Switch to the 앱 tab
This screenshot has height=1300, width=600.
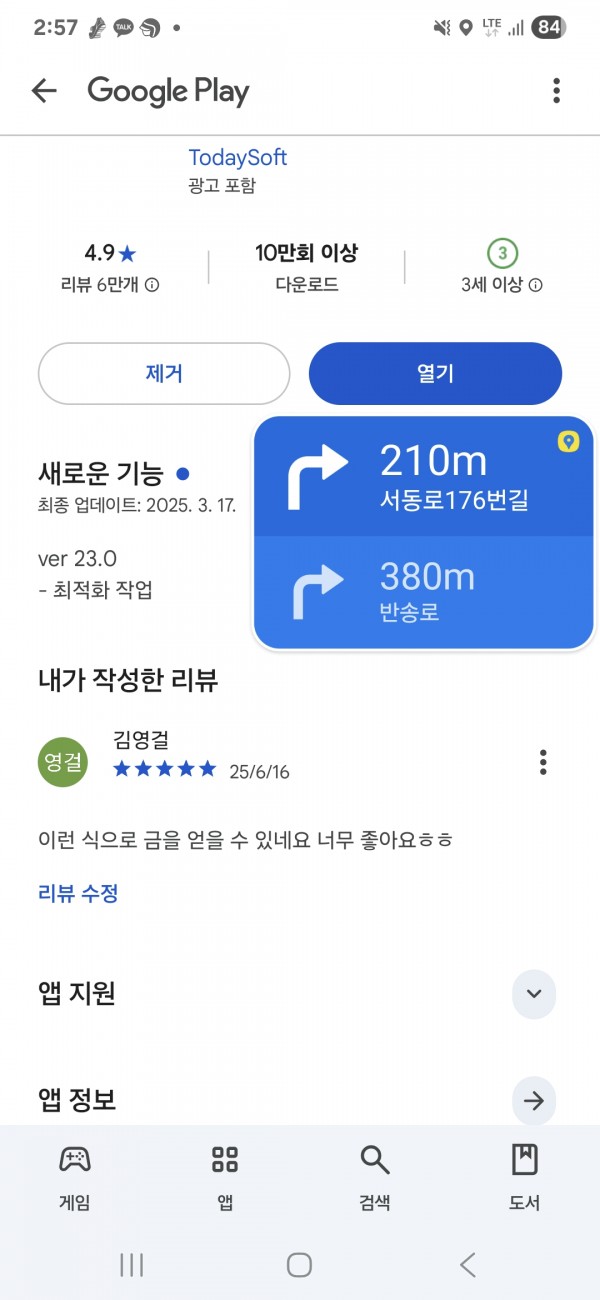pos(225,1177)
